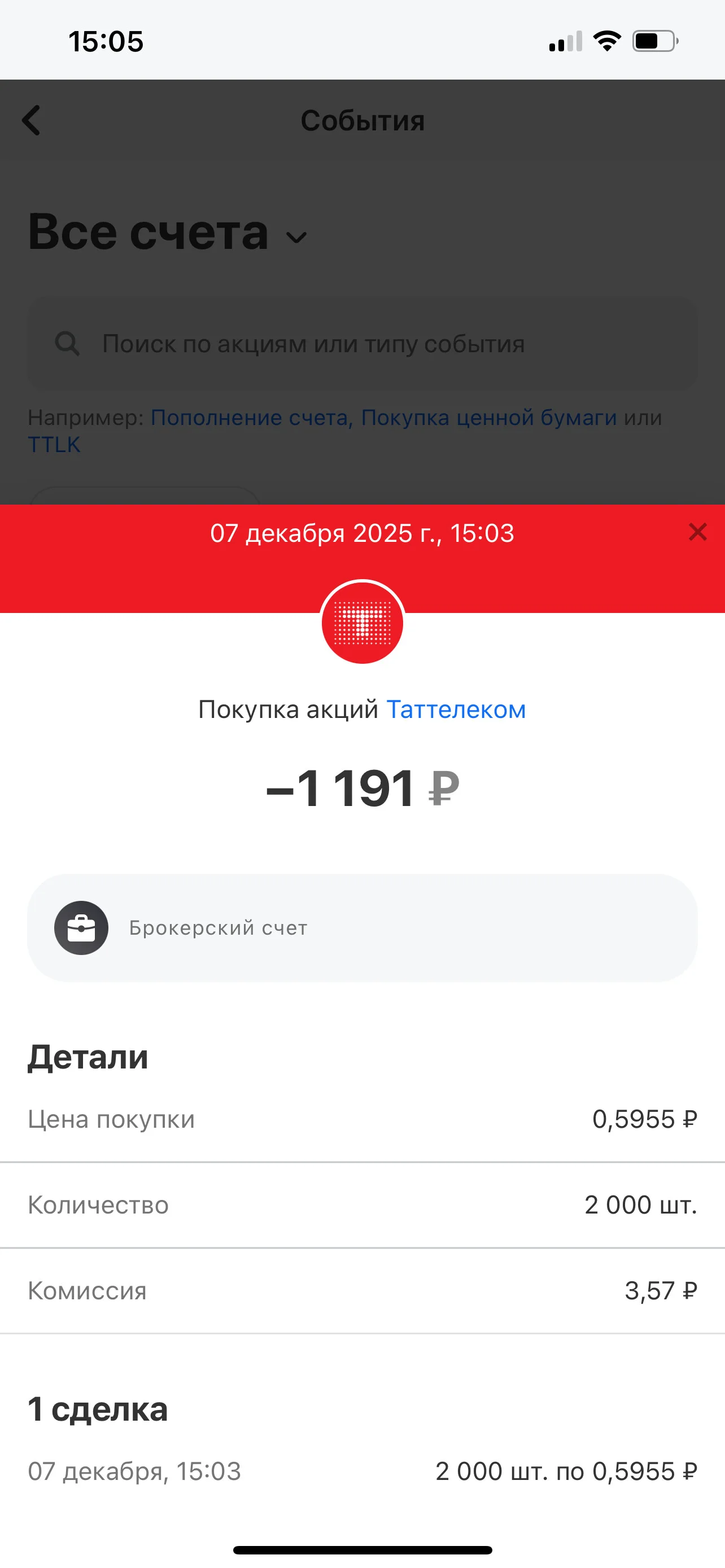Select the TTLK example link

[54, 445]
